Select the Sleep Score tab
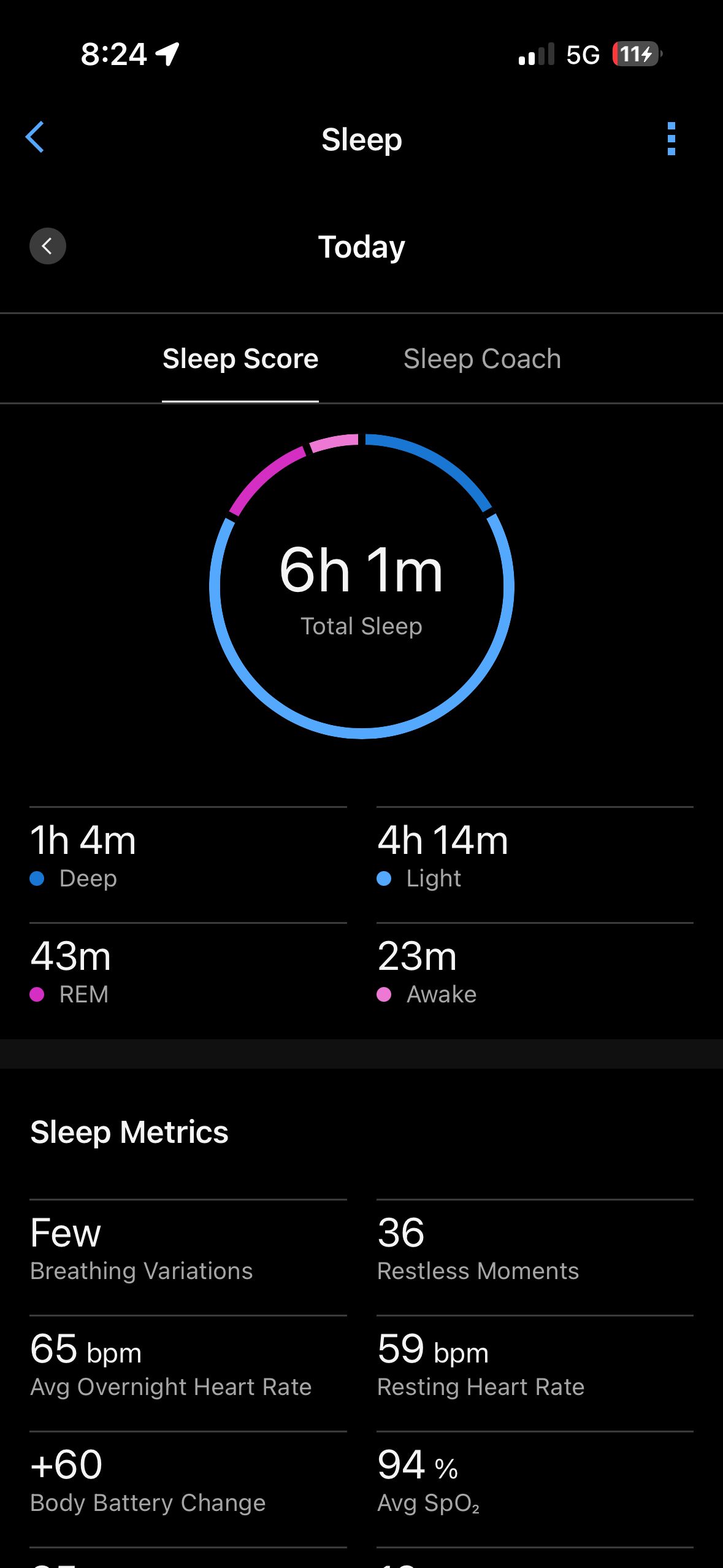The height and width of the screenshot is (1568, 723). (x=240, y=359)
